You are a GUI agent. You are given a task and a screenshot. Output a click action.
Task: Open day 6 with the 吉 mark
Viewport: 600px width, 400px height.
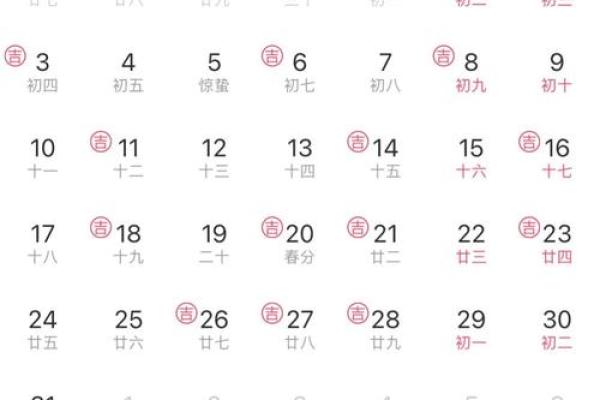pos(299,70)
